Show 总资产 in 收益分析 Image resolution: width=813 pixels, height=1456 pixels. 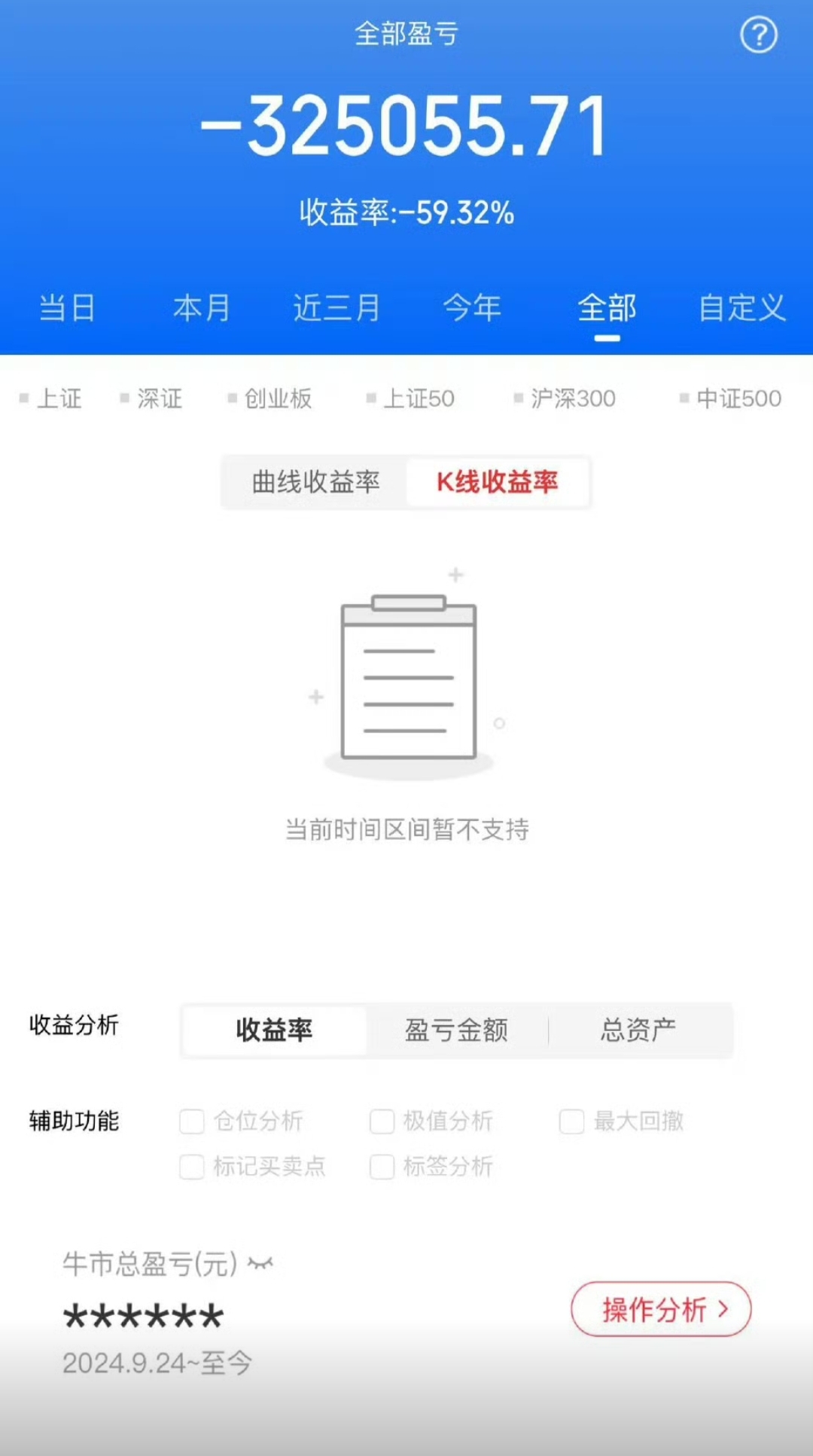click(x=638, y=1030)
